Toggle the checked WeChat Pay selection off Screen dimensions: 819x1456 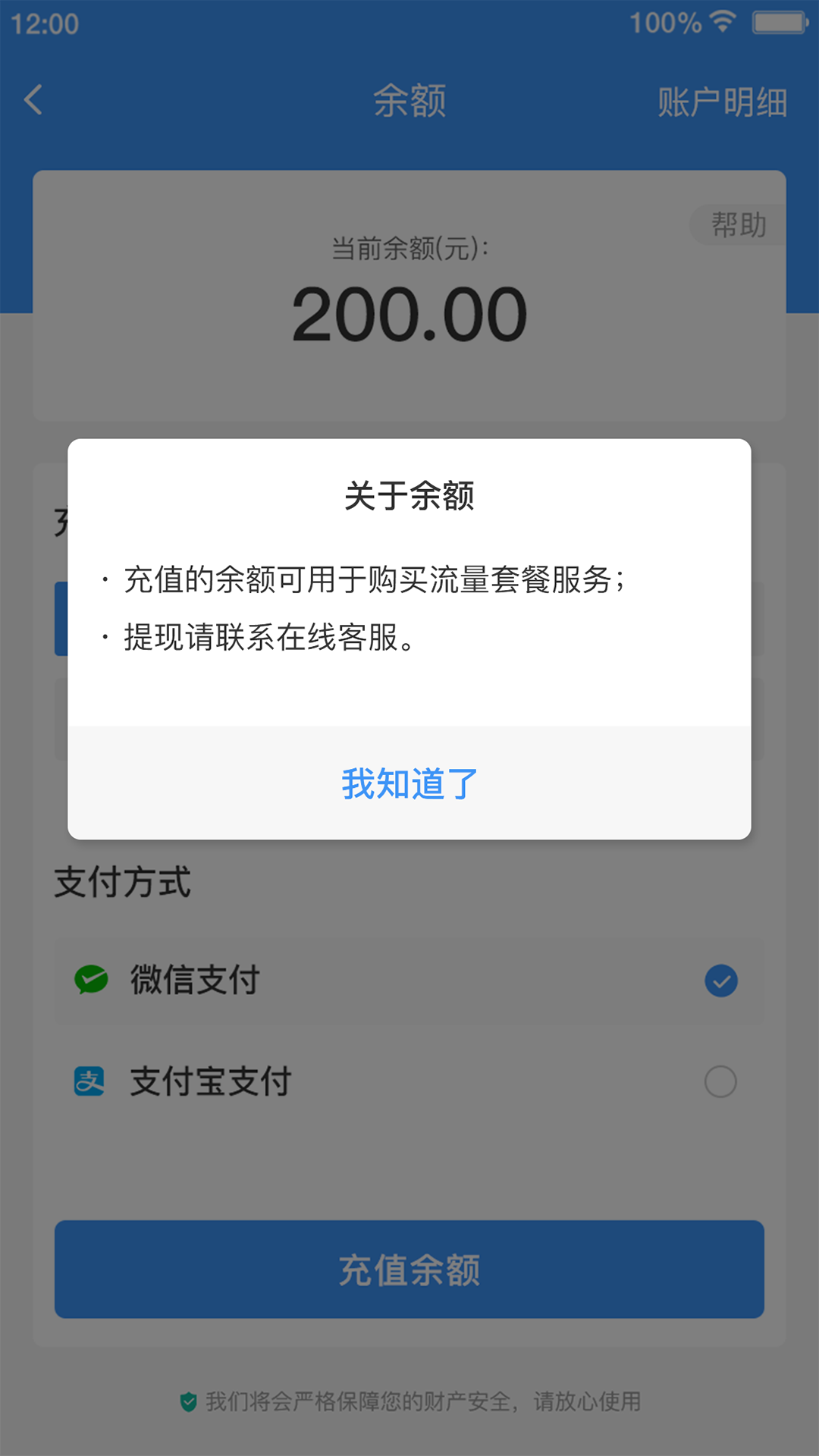[720, 979]
